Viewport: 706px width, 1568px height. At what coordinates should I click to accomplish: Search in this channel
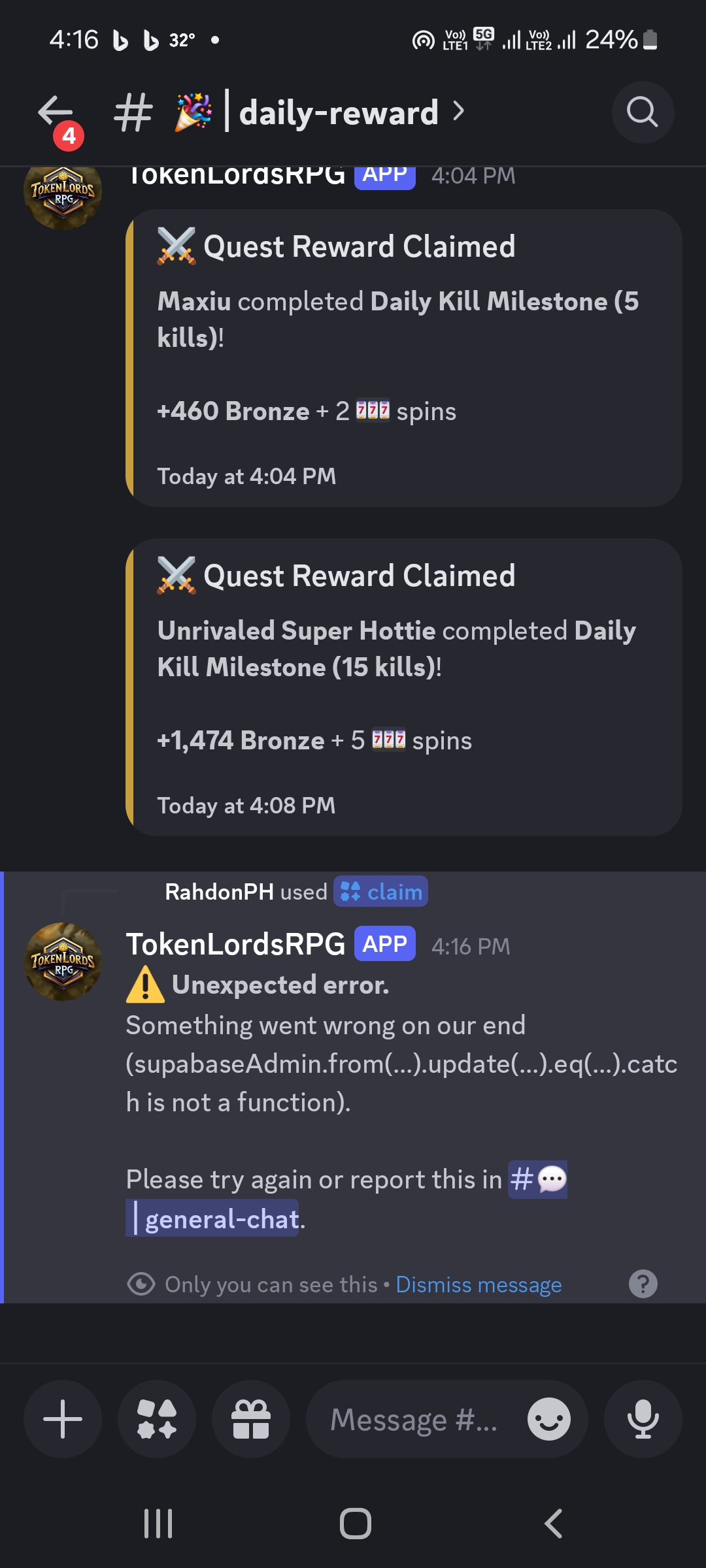643,112
